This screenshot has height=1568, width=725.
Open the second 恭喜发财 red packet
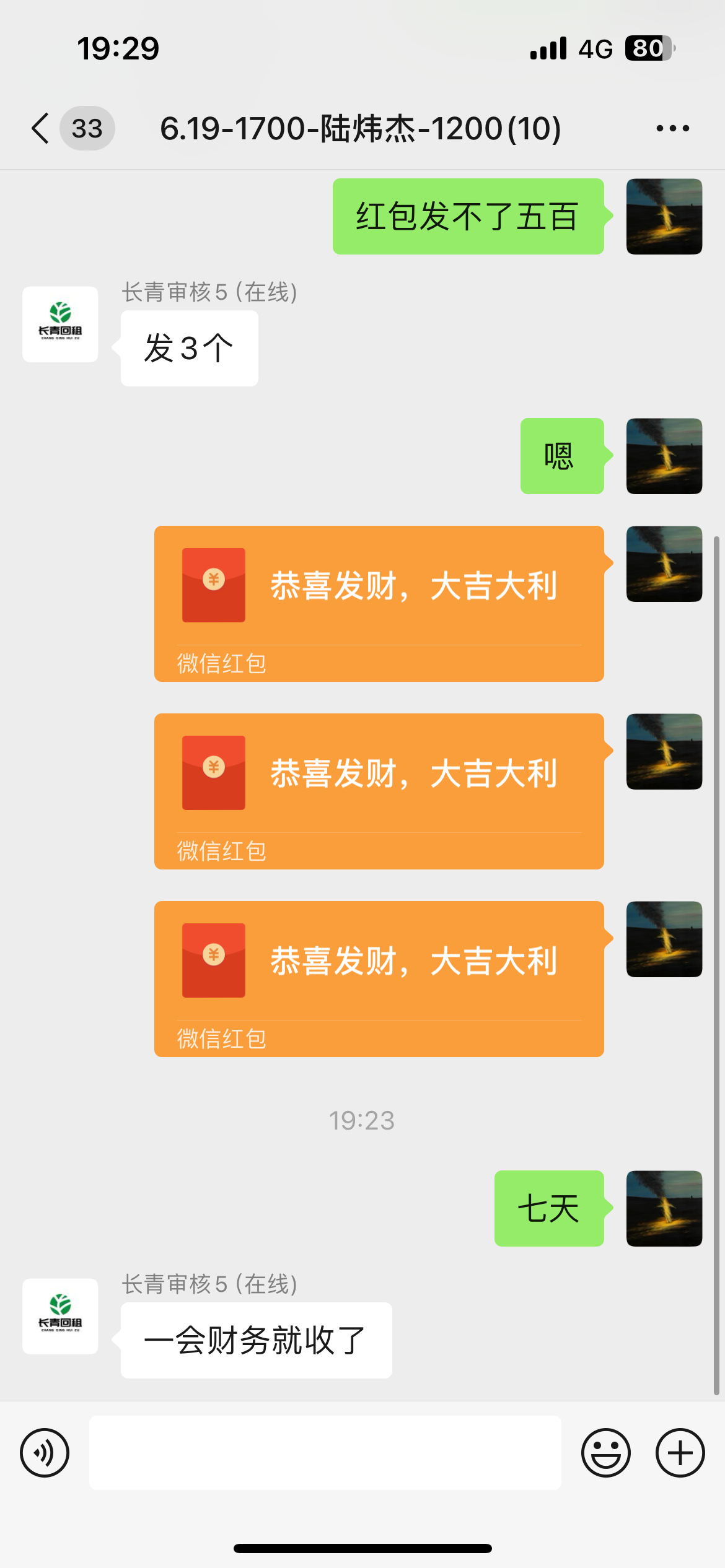378,775
